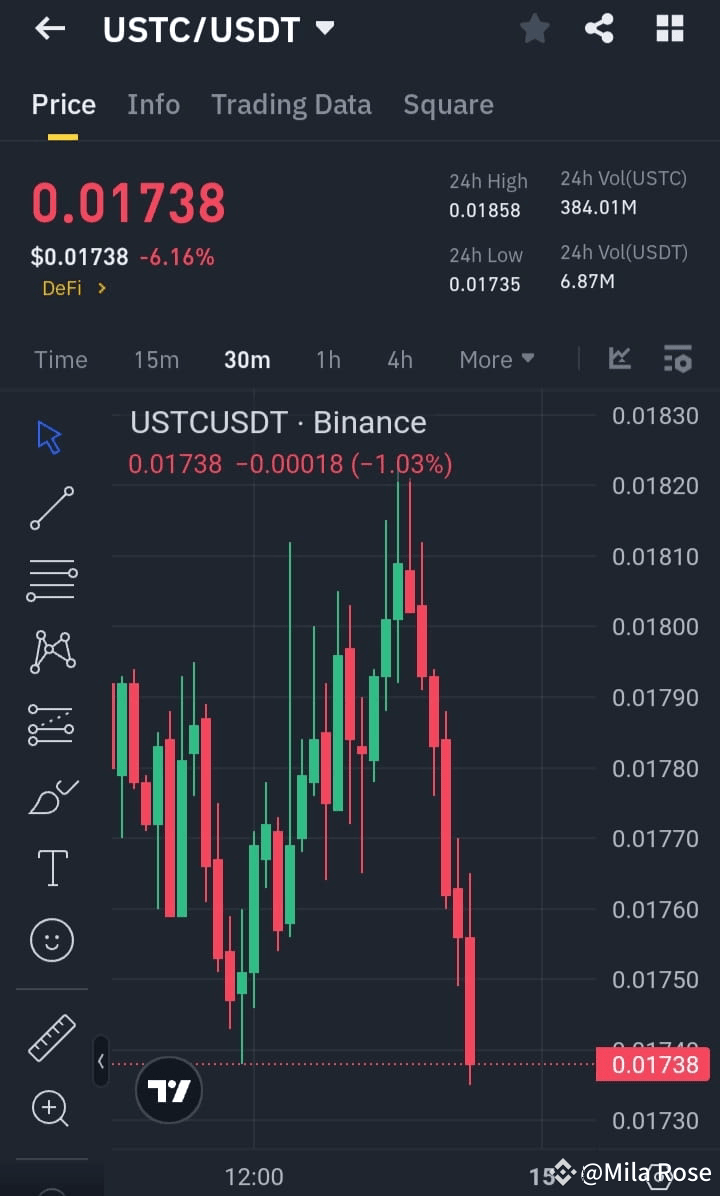The width and height of the screenshot is (720, 1196).
Task: Collapse the drawing tools sidebar
Action: click(101, 1062)
